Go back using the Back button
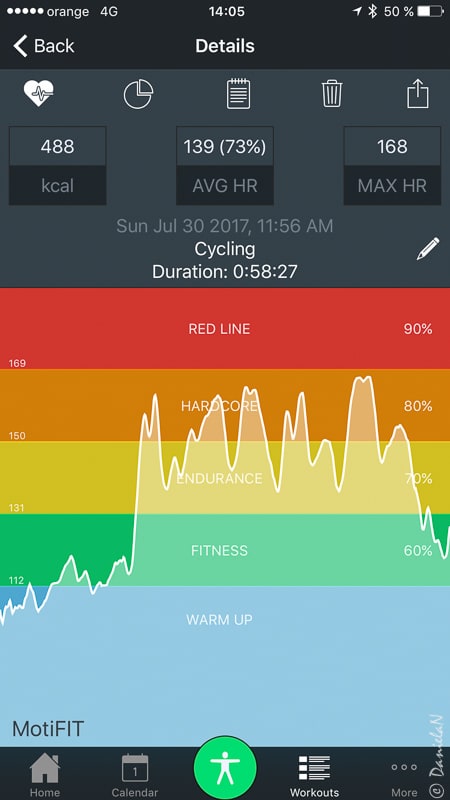The height and width of the screenshot is (800, 450). point(44,46)
